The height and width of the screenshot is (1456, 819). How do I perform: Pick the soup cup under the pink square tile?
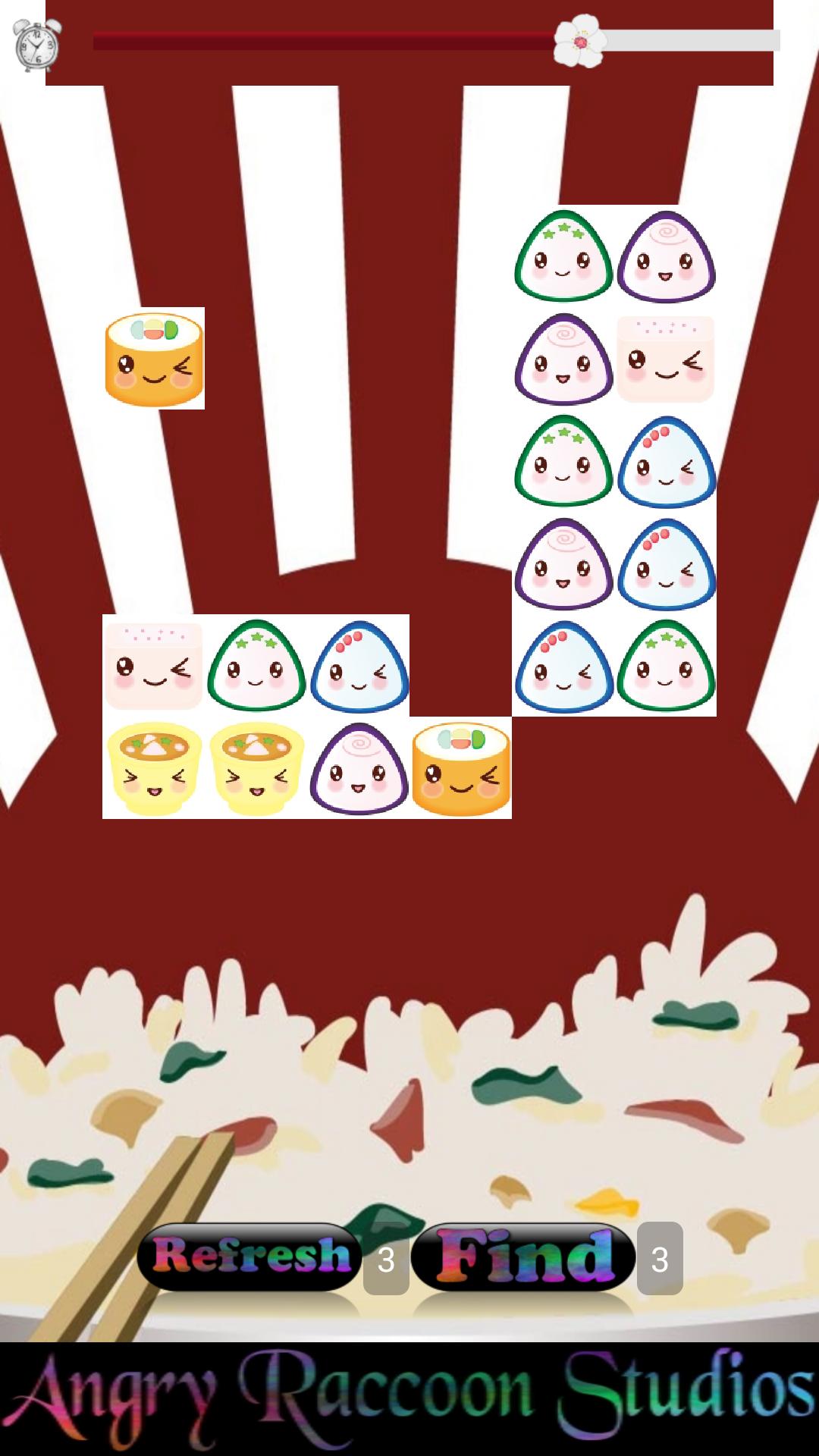tap(154, 768)
